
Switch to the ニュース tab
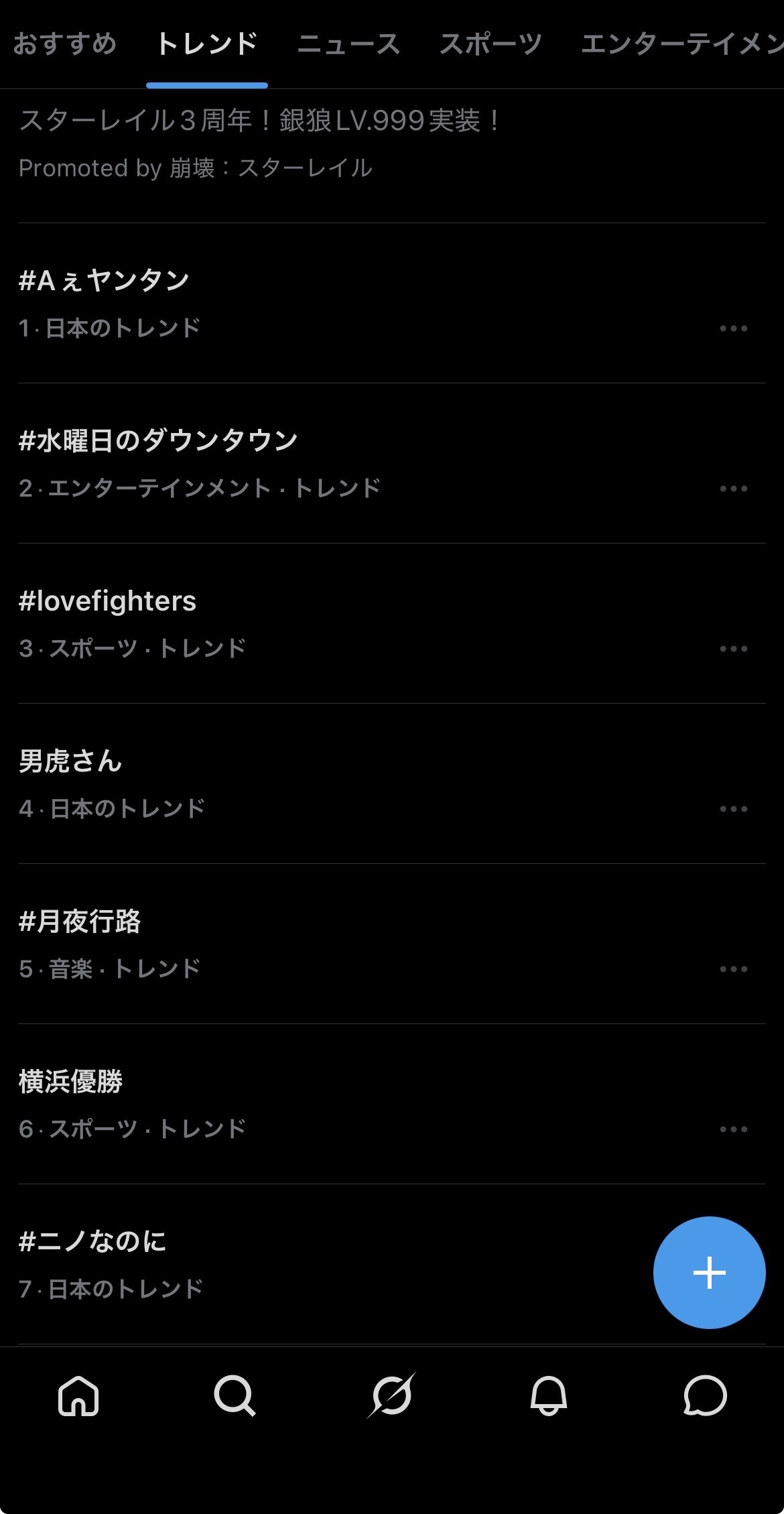348,44
